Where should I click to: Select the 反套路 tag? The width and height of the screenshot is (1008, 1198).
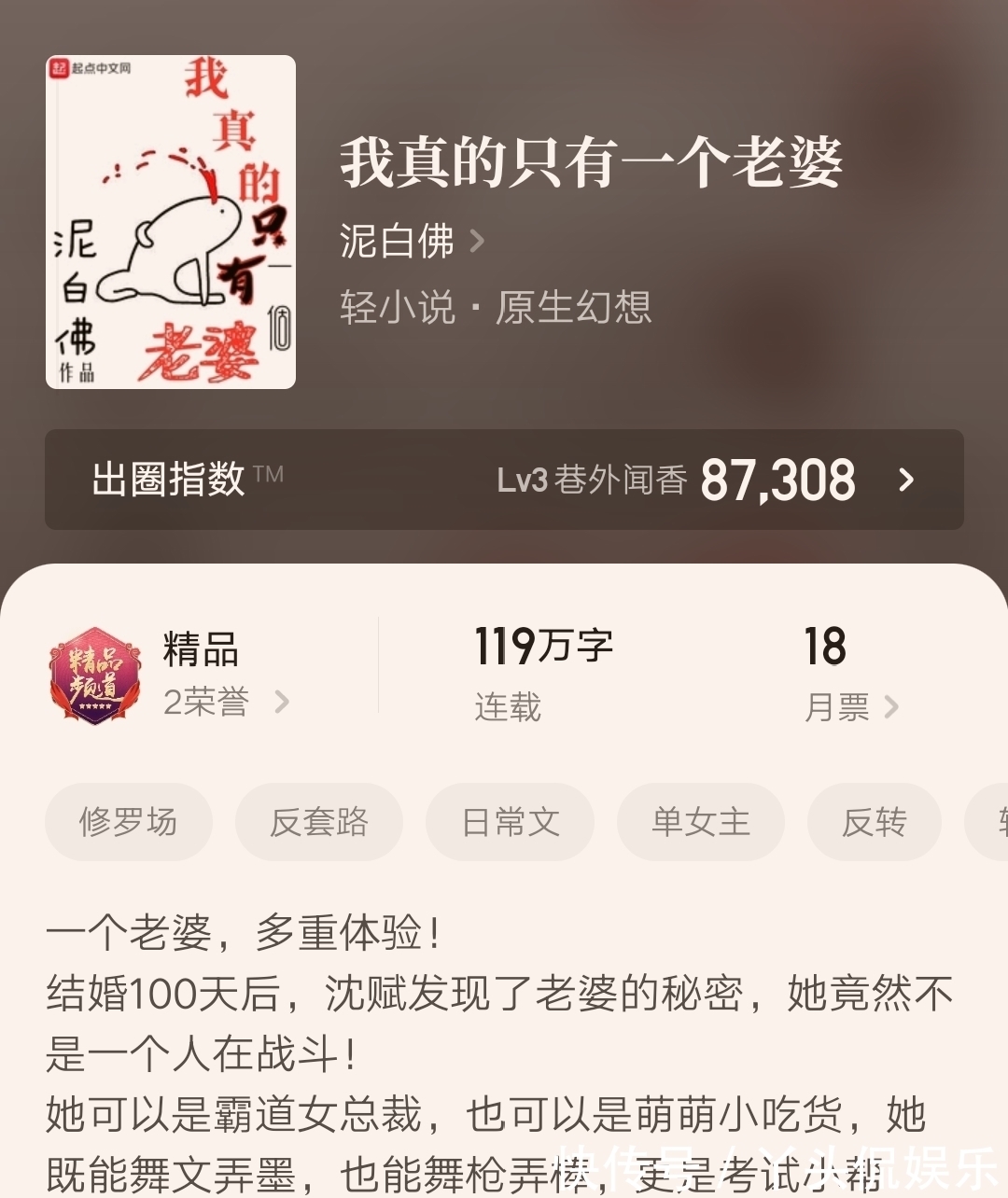tap(319, 822)
